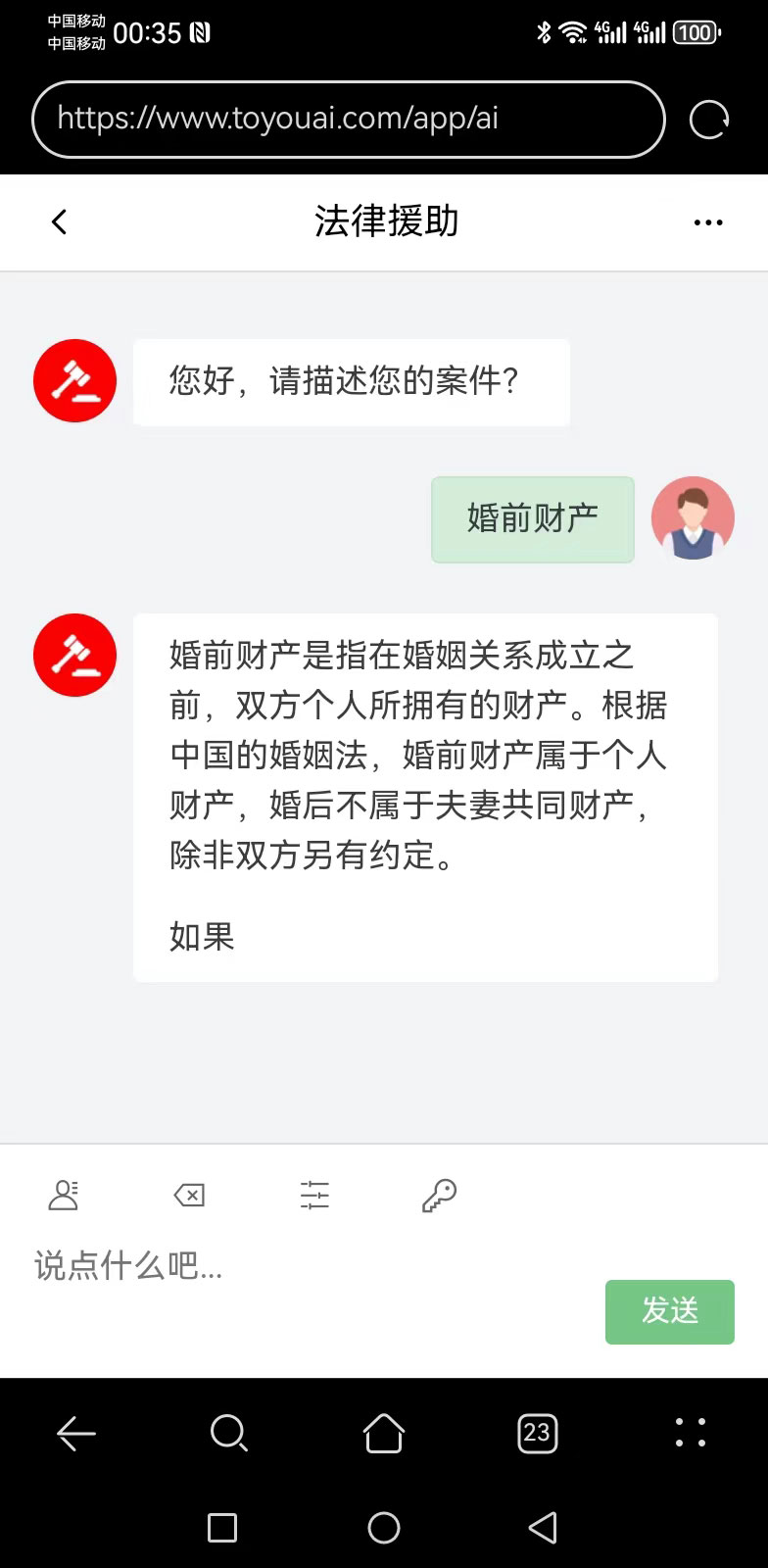Open the three-dot overflow menu

707,222
